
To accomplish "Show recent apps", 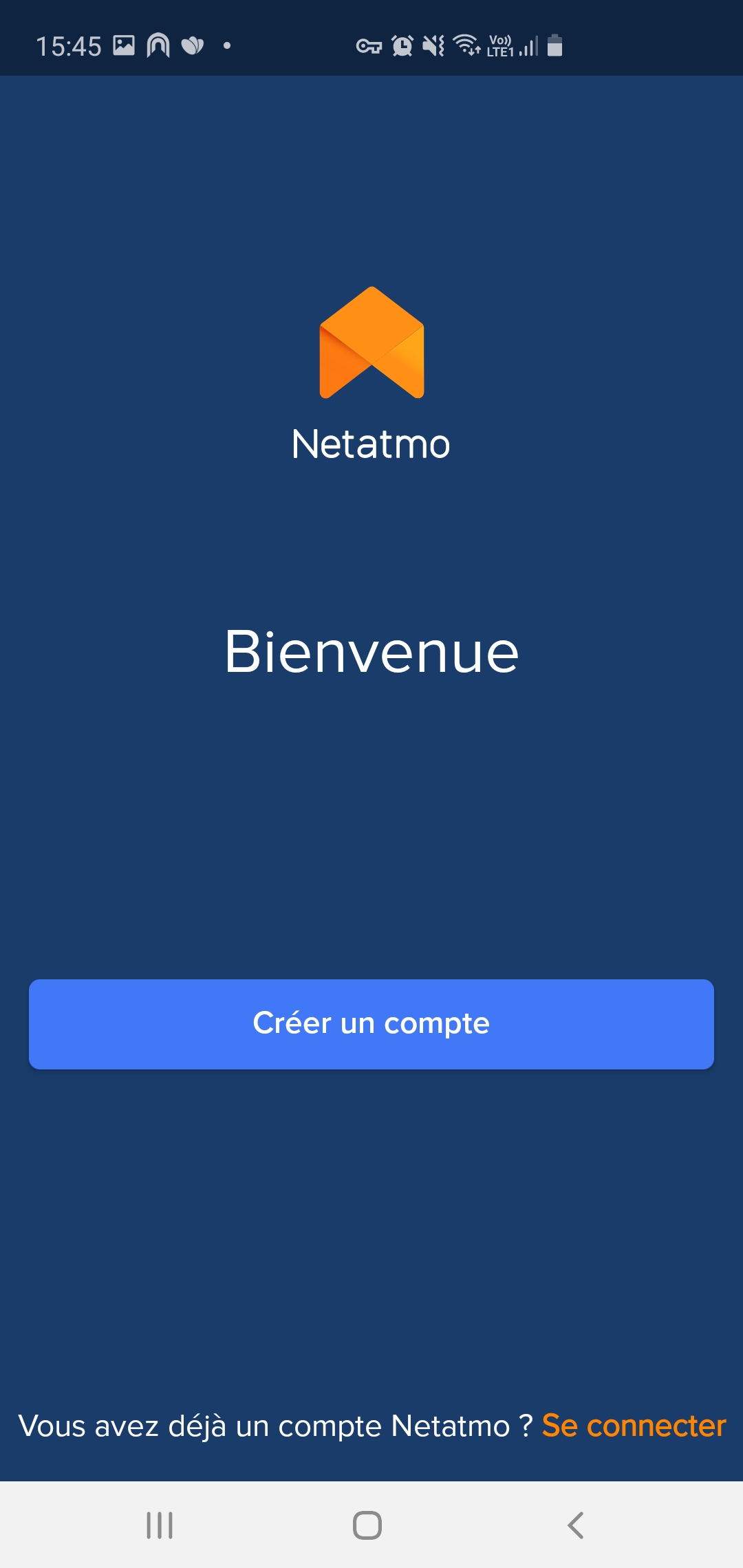I will (x=160, y=1525).
